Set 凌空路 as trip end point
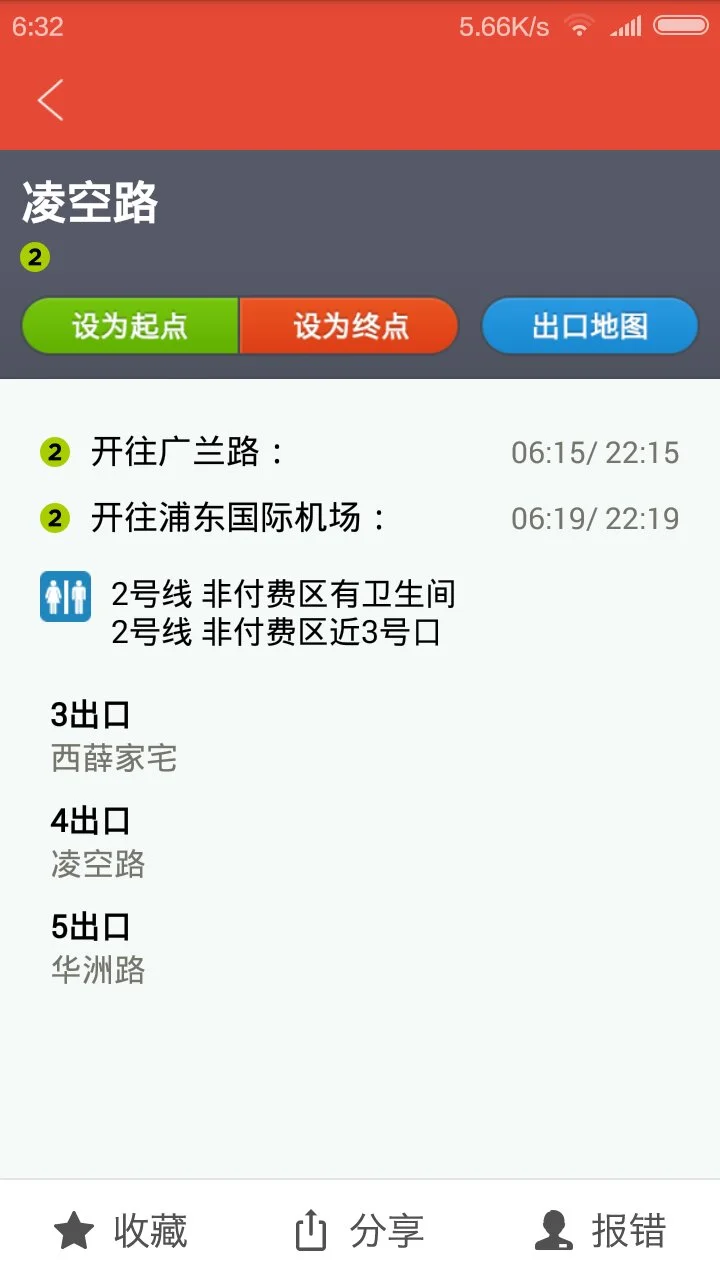 350,326
